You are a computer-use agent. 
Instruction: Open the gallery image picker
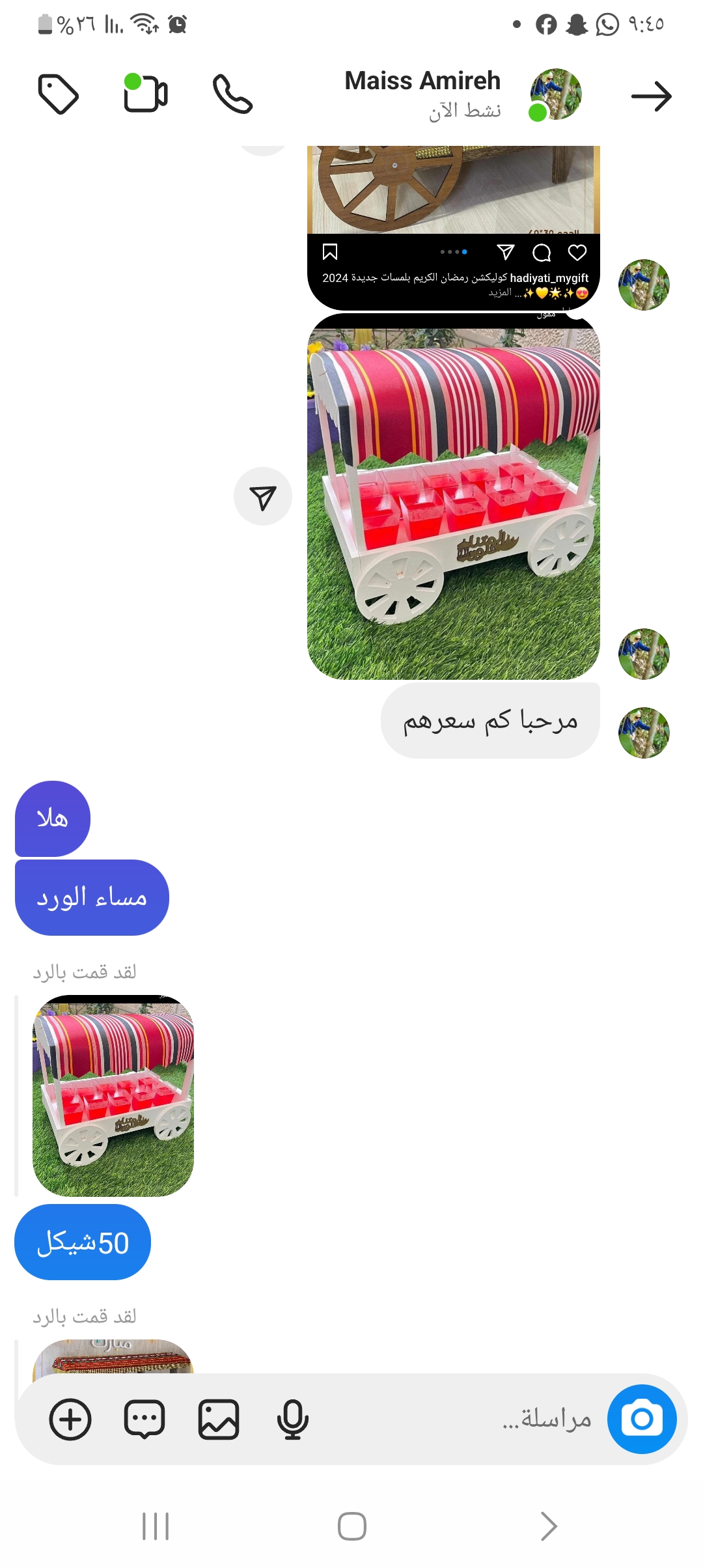[x=219, y=1419]
